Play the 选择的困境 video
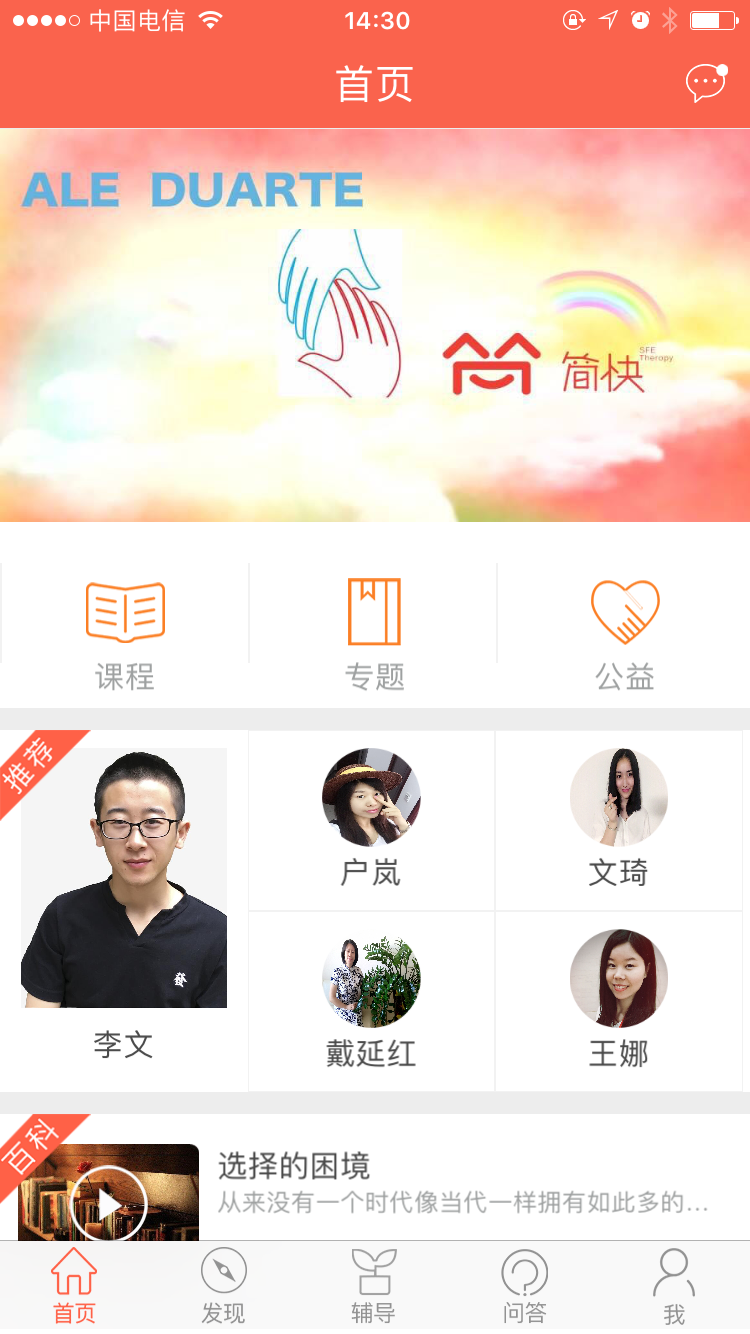The image size is (750, 1334). [109, 1200]
